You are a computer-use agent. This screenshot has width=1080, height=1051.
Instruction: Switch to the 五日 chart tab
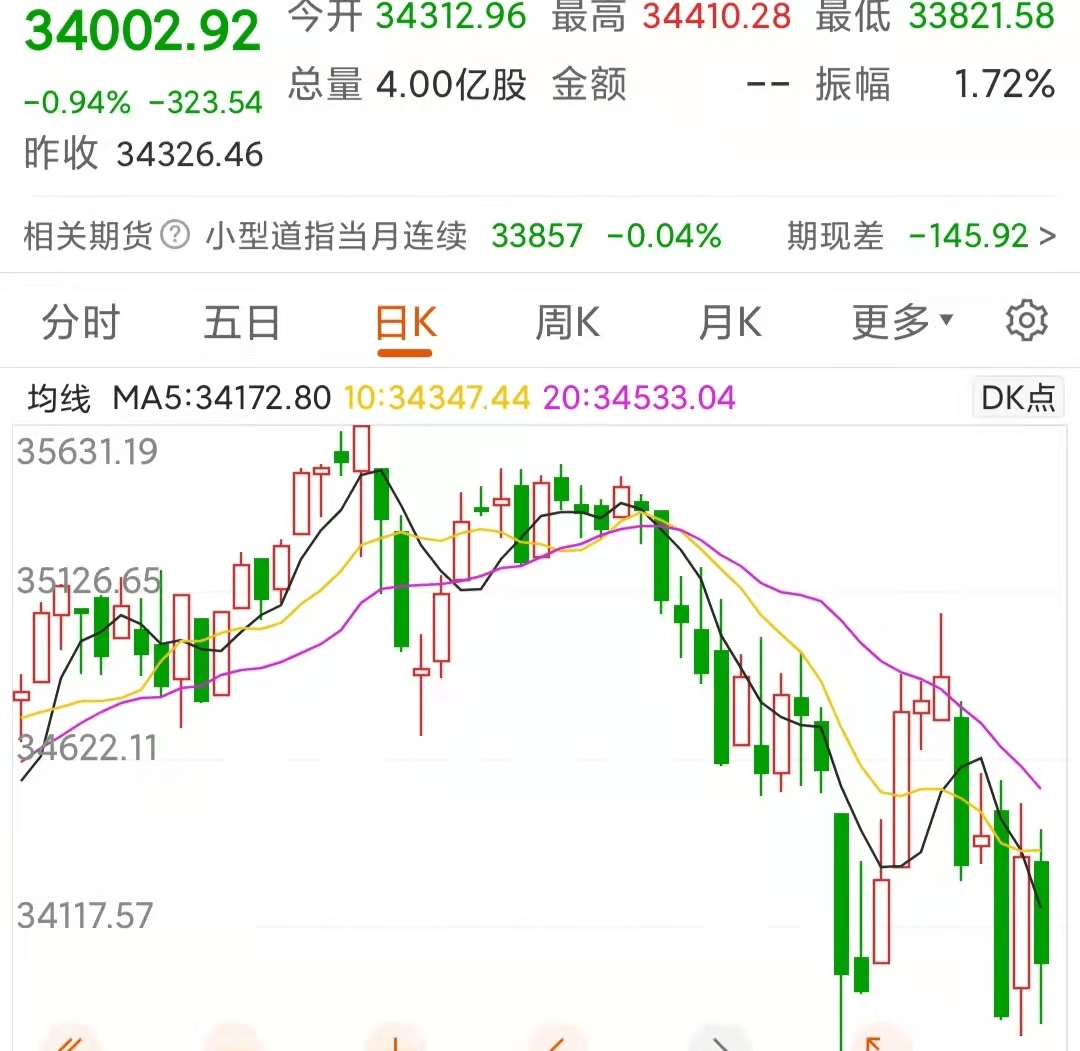(242, 323)
